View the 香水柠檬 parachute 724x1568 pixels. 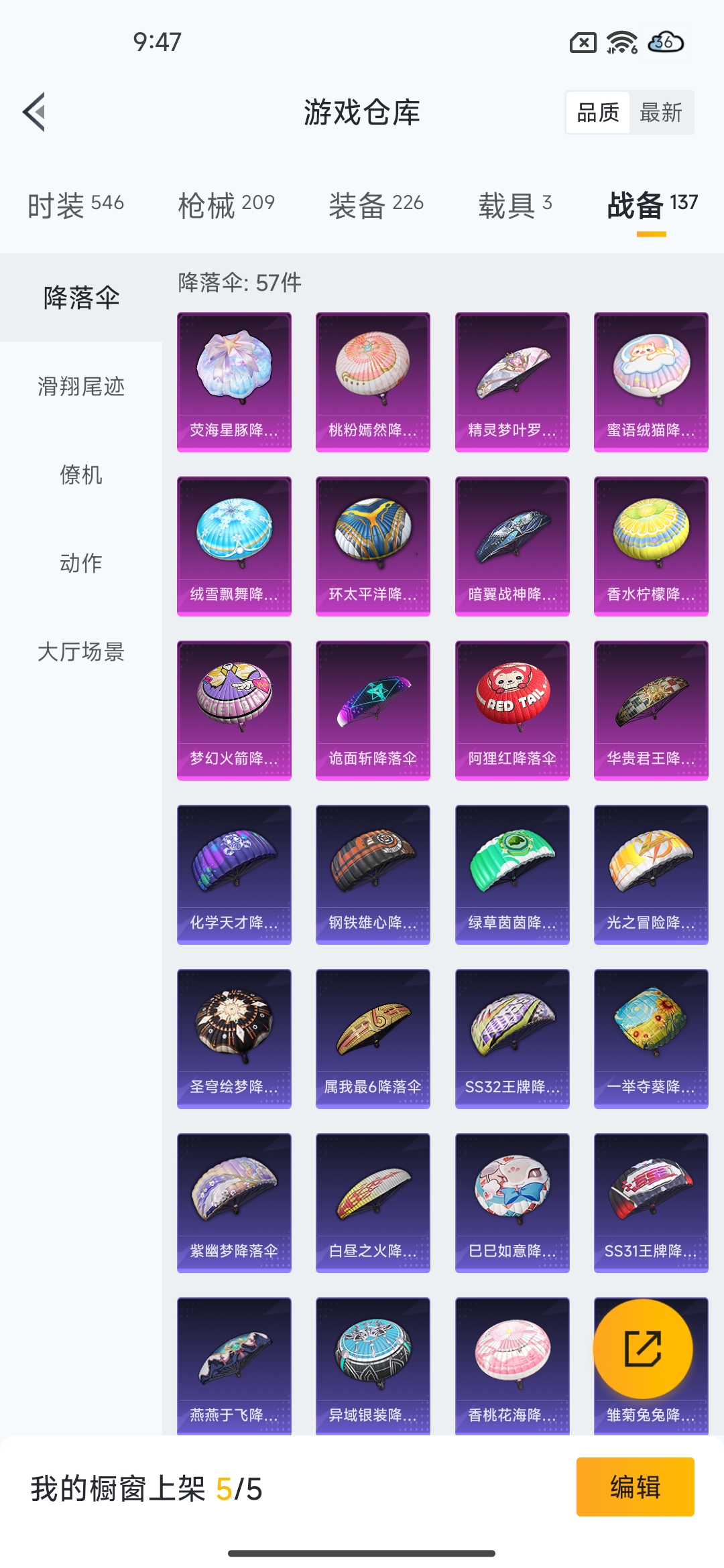651,546
